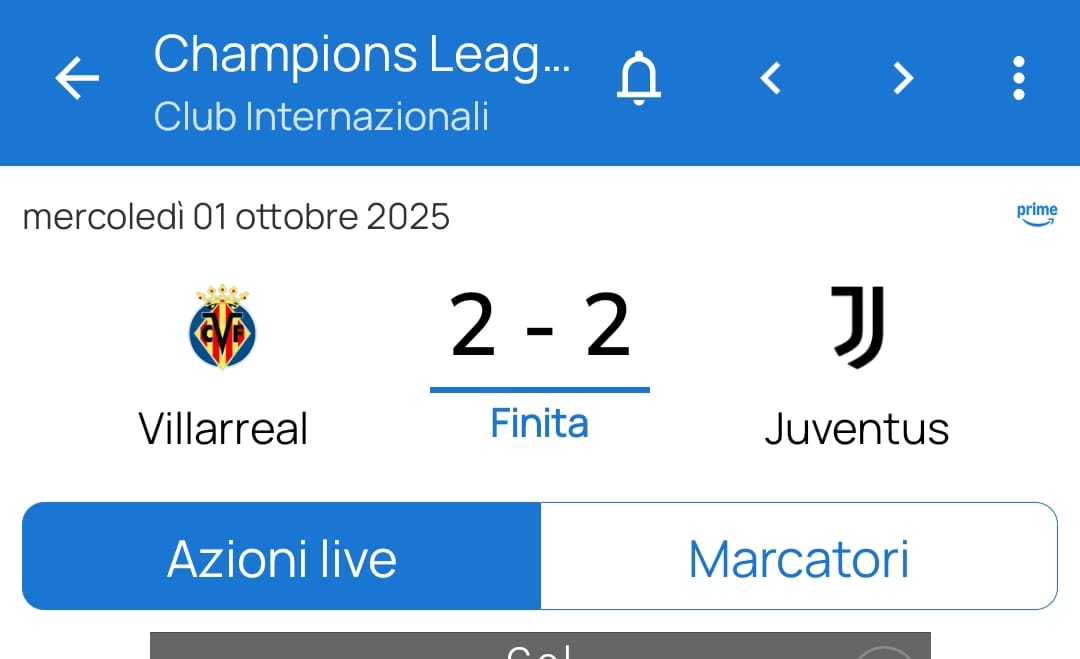Open Juventus team page
The height and width of the screenshot is (659, 1080).
point(857,365)
